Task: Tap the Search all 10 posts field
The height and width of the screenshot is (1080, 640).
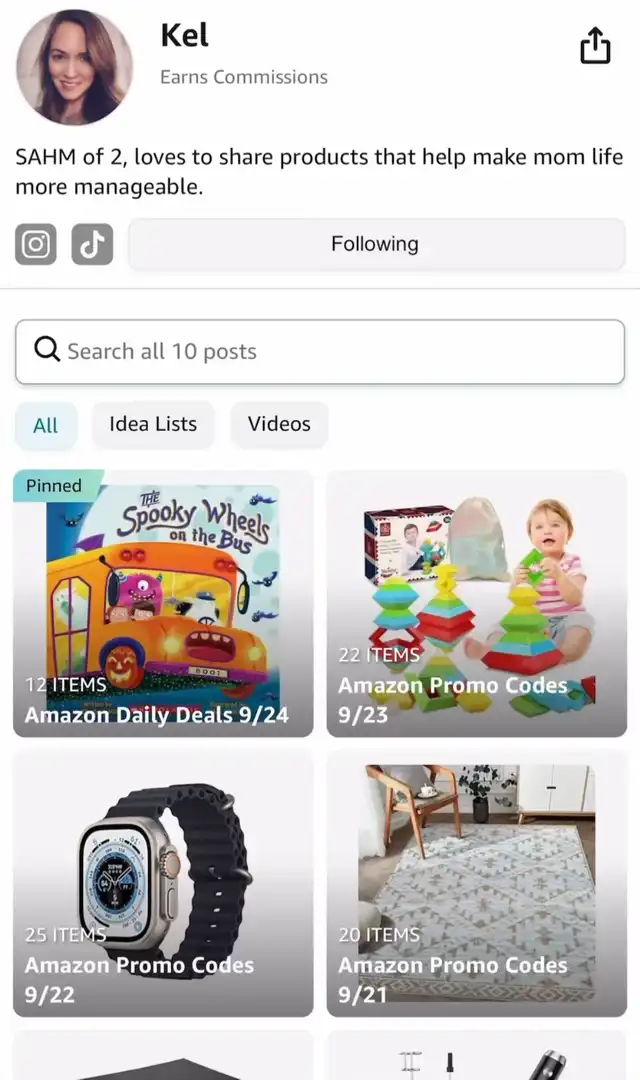Action: pos(320,351)
